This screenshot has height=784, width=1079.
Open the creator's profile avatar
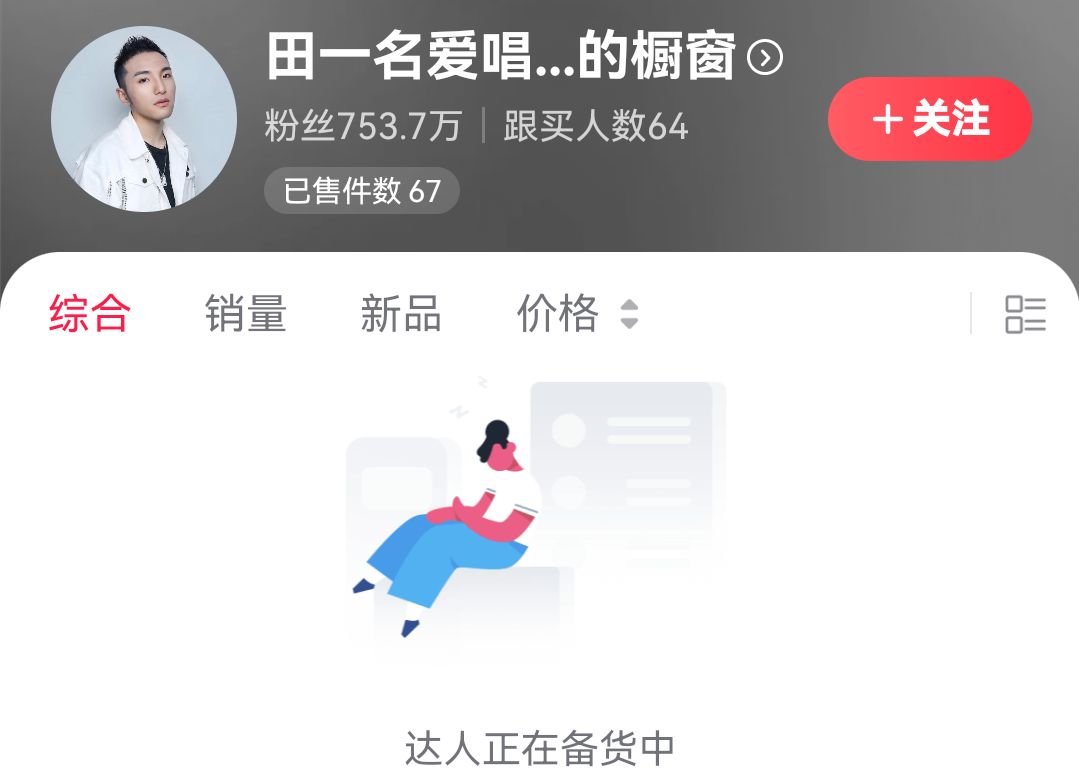click(144, 119)
